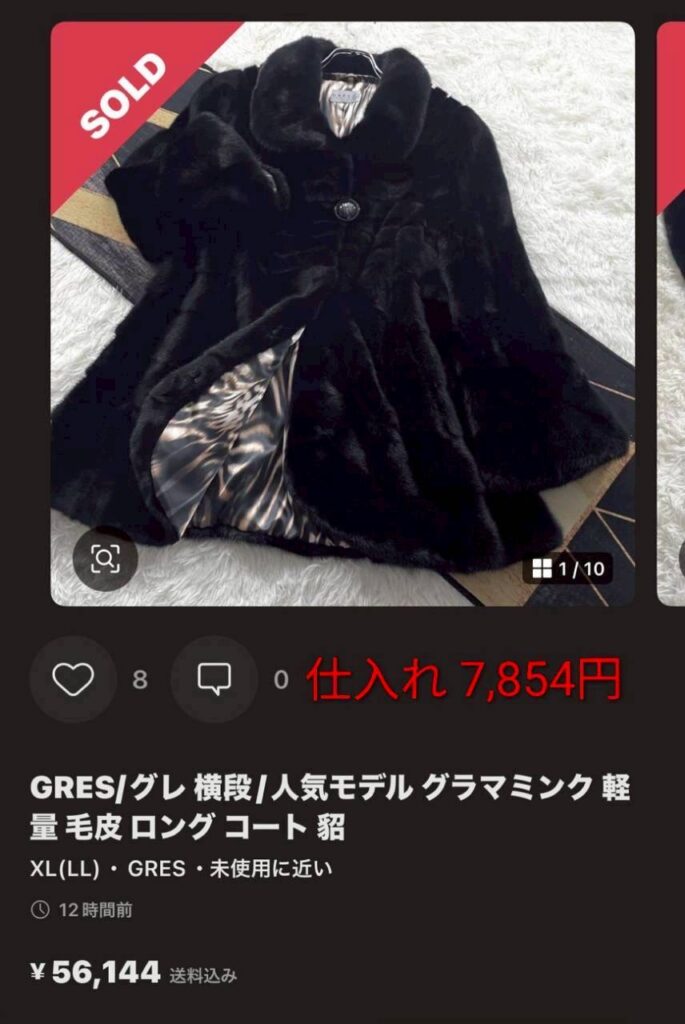Open the 1/10 photo grid view

point(568,569)
